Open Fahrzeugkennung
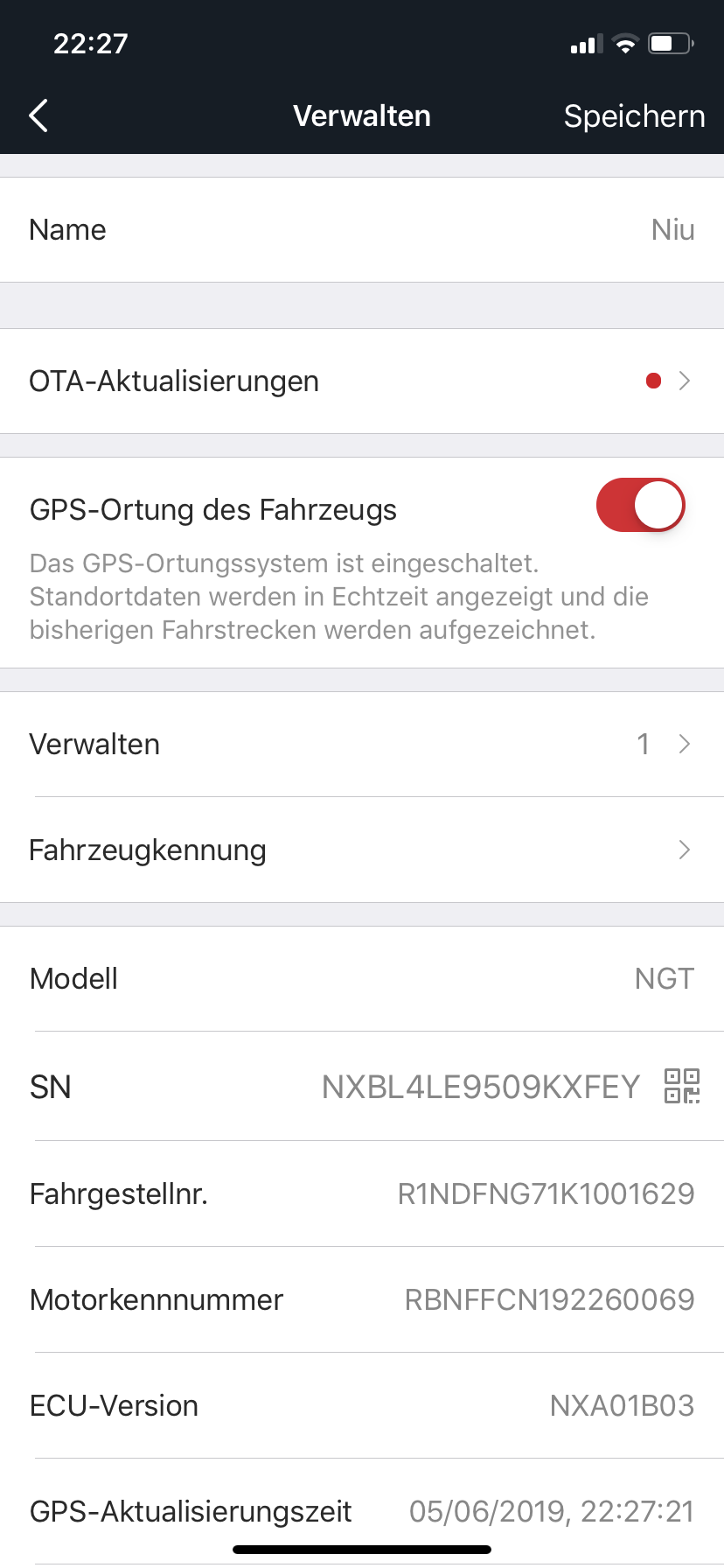The height and width of the screenshot is (1568, 724). [362, 850]
